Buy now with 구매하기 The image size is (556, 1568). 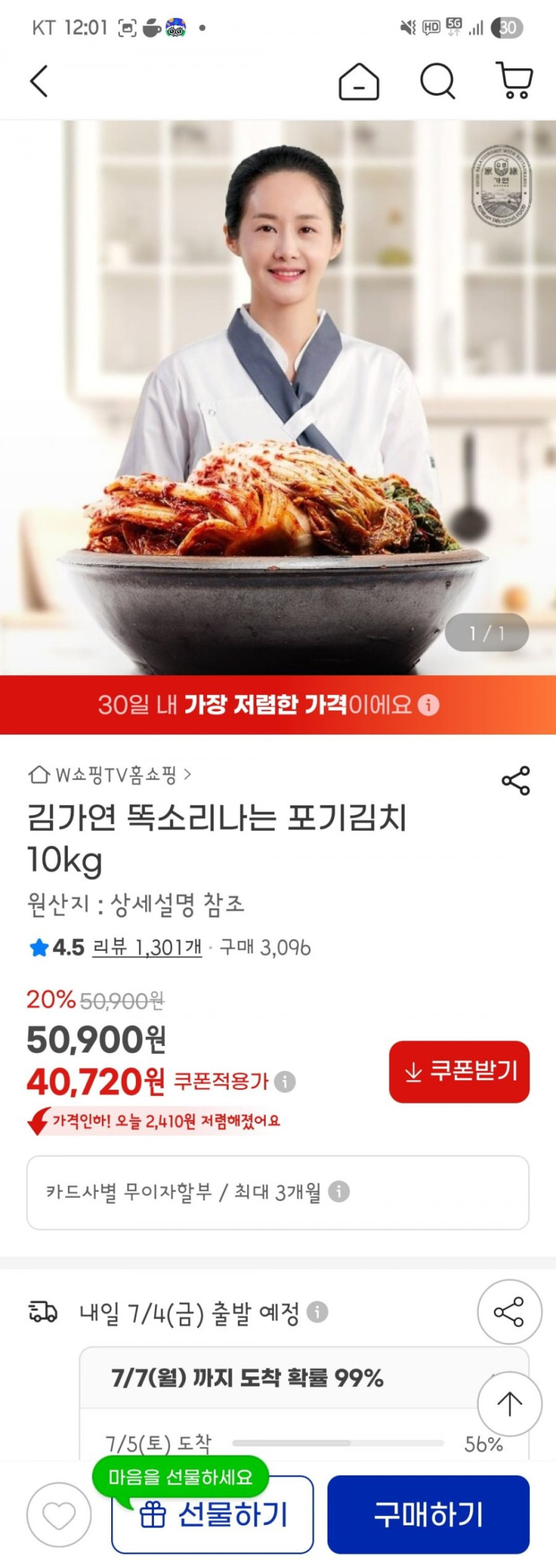tap(428, 1515)
